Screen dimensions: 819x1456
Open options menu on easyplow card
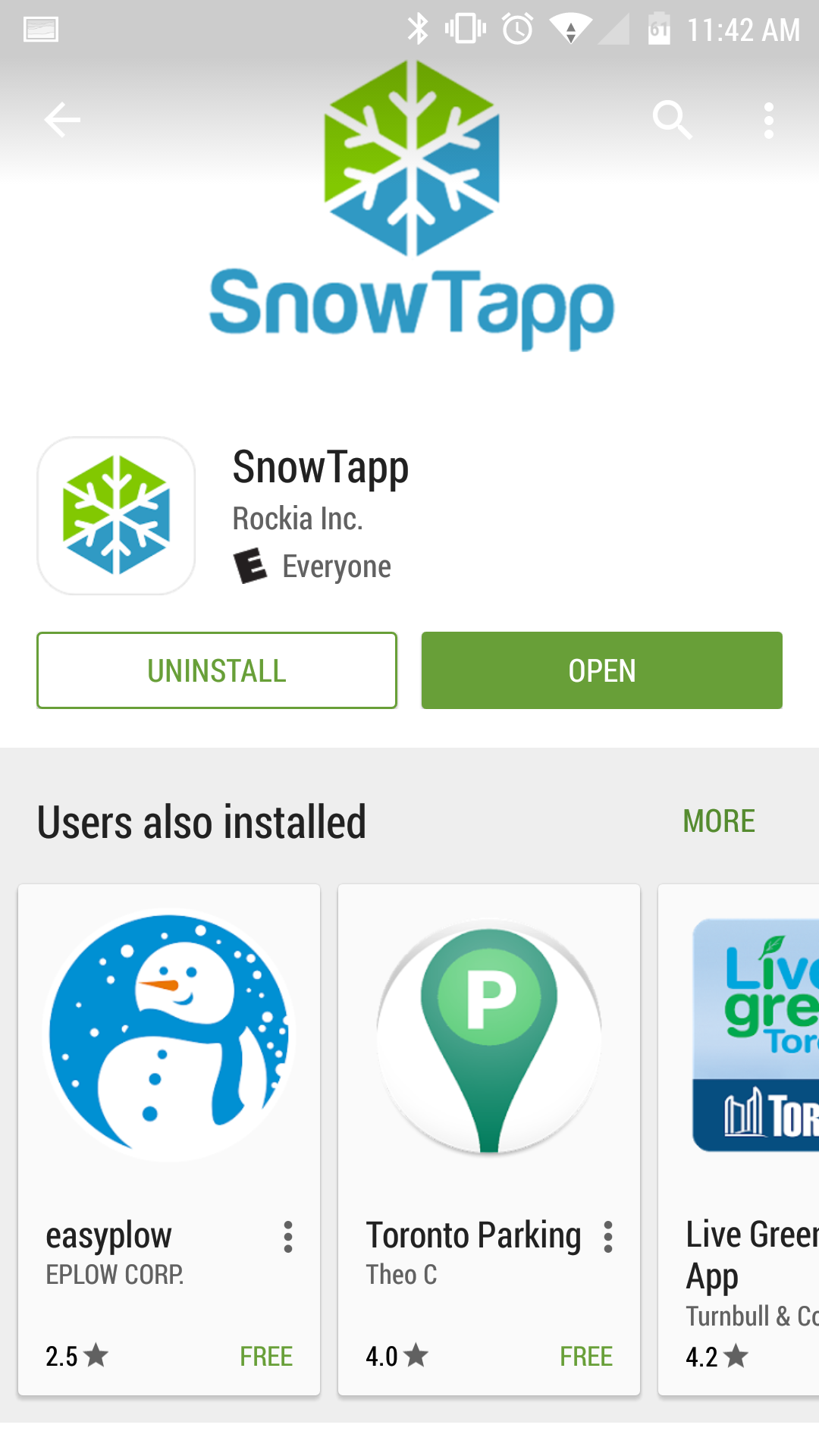(287, 1237)
